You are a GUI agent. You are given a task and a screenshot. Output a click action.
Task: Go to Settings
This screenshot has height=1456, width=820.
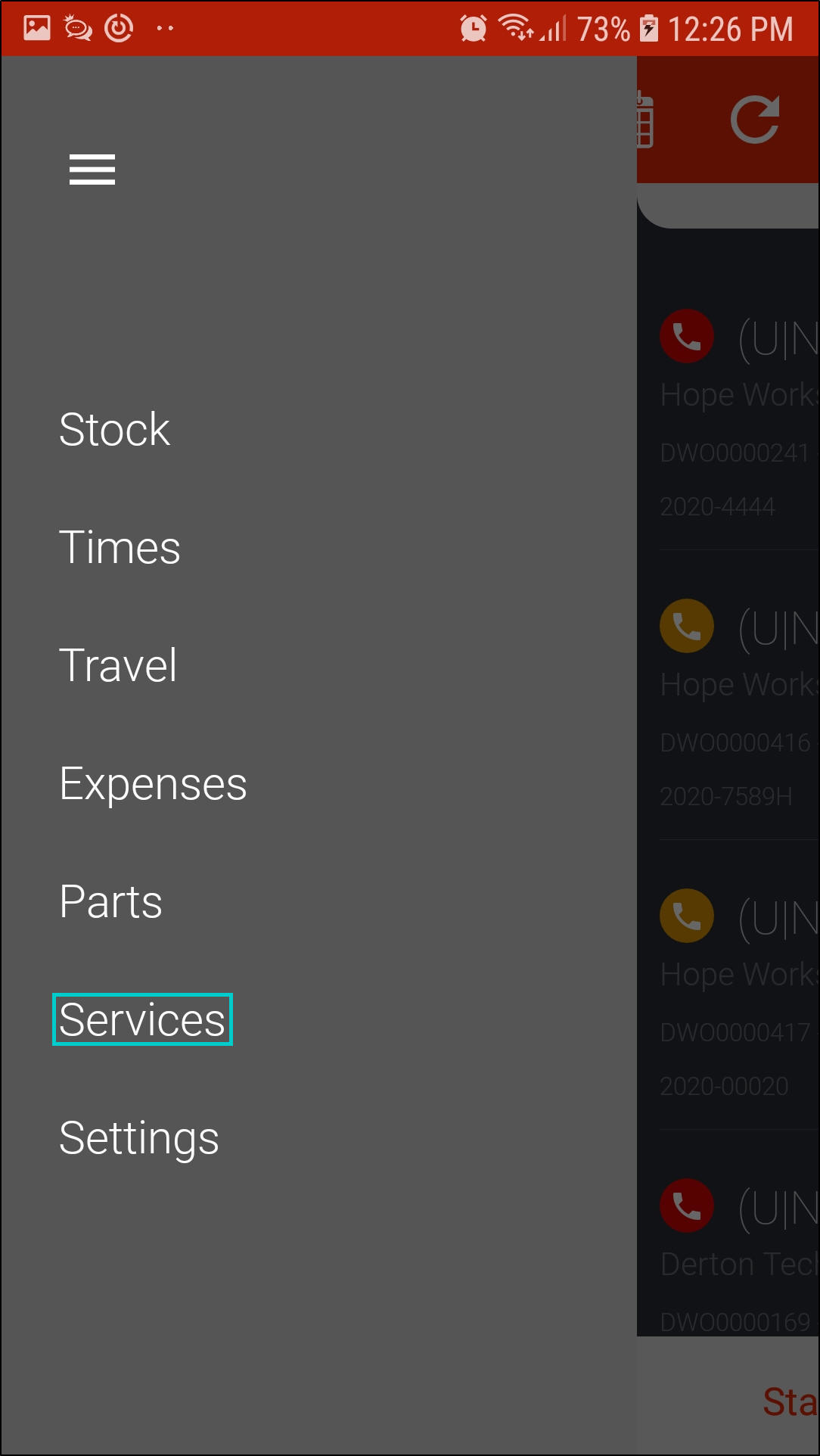tap(139, 1138)
